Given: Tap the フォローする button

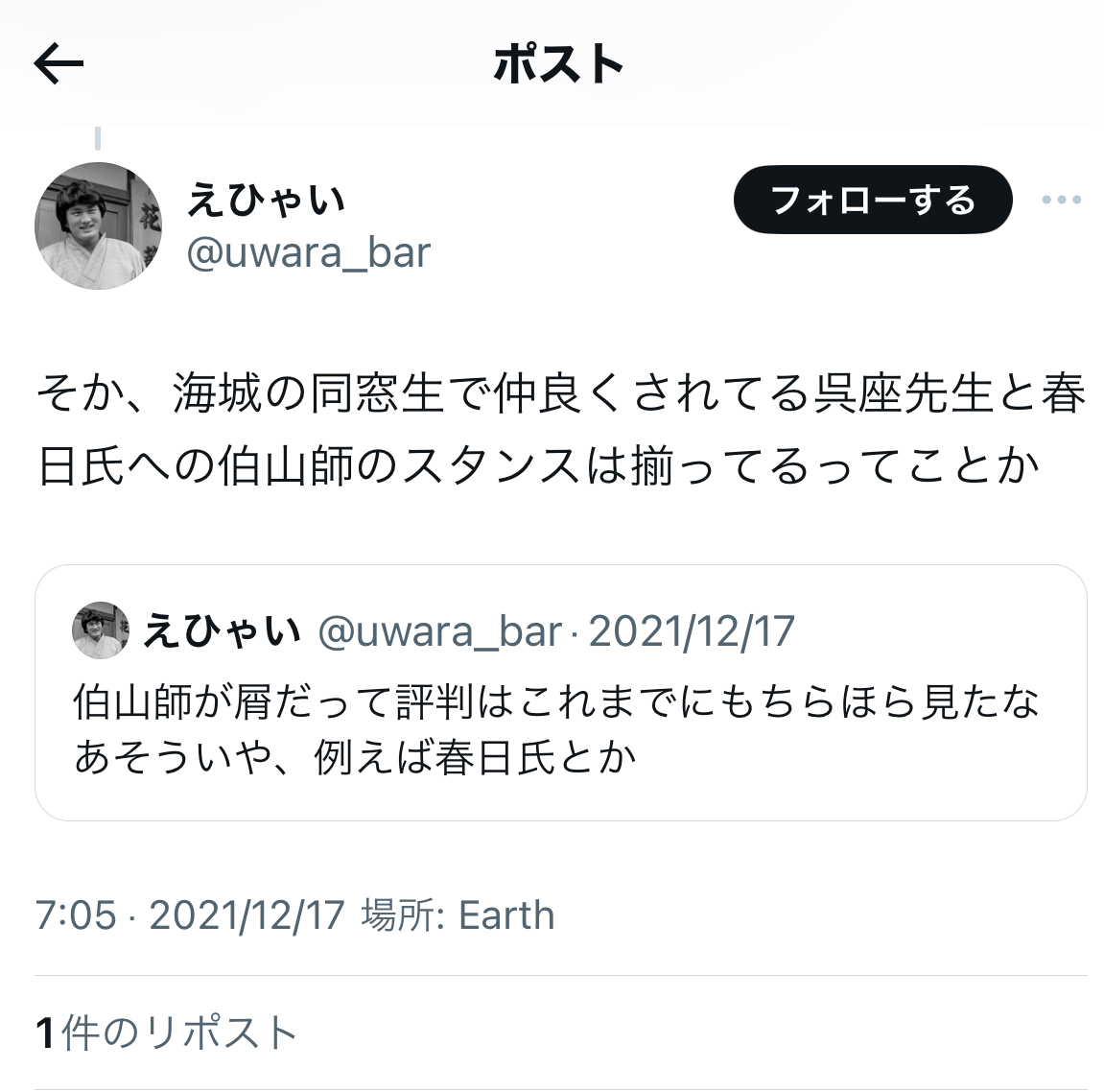Looking at the screenshot, I should (x=873, y=201).
